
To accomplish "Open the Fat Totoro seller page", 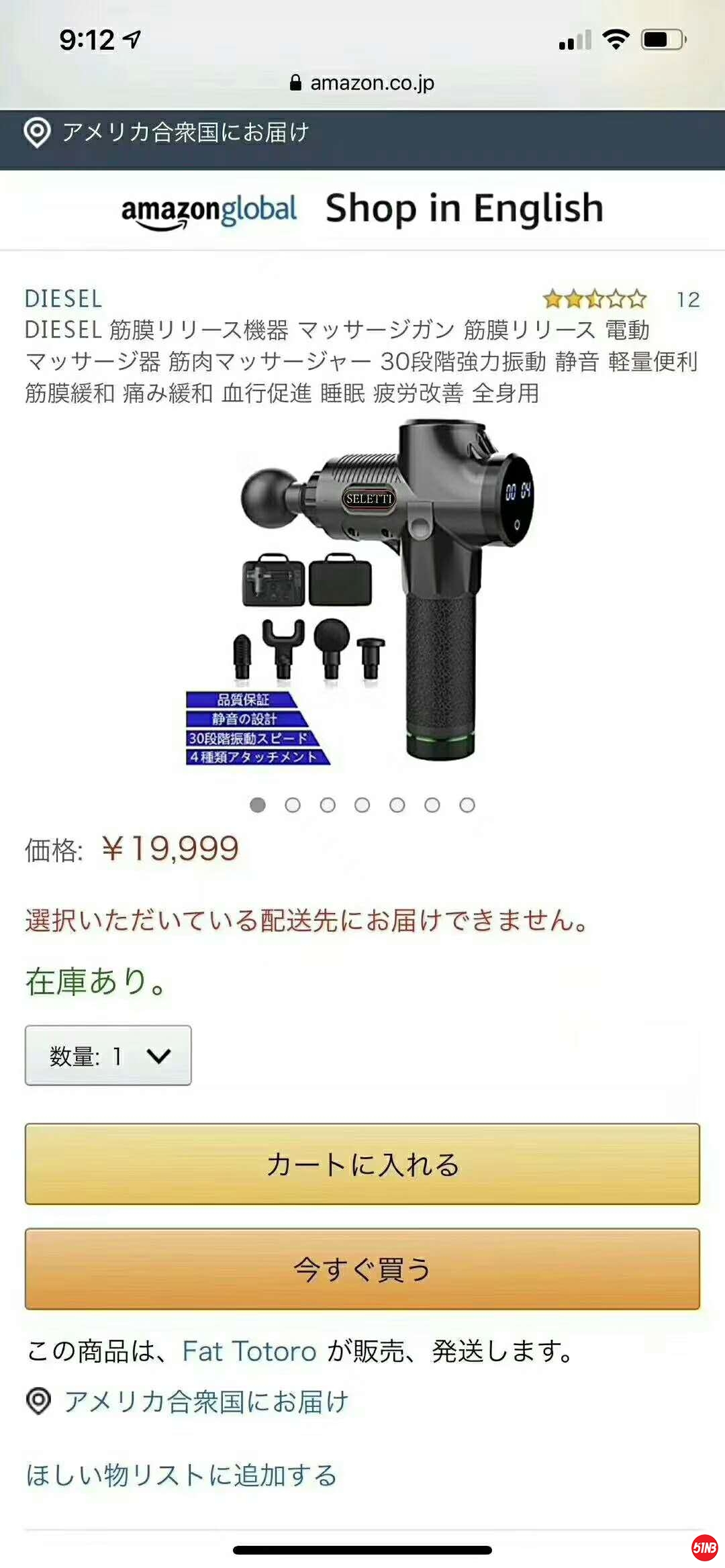I will (249, 1351).
